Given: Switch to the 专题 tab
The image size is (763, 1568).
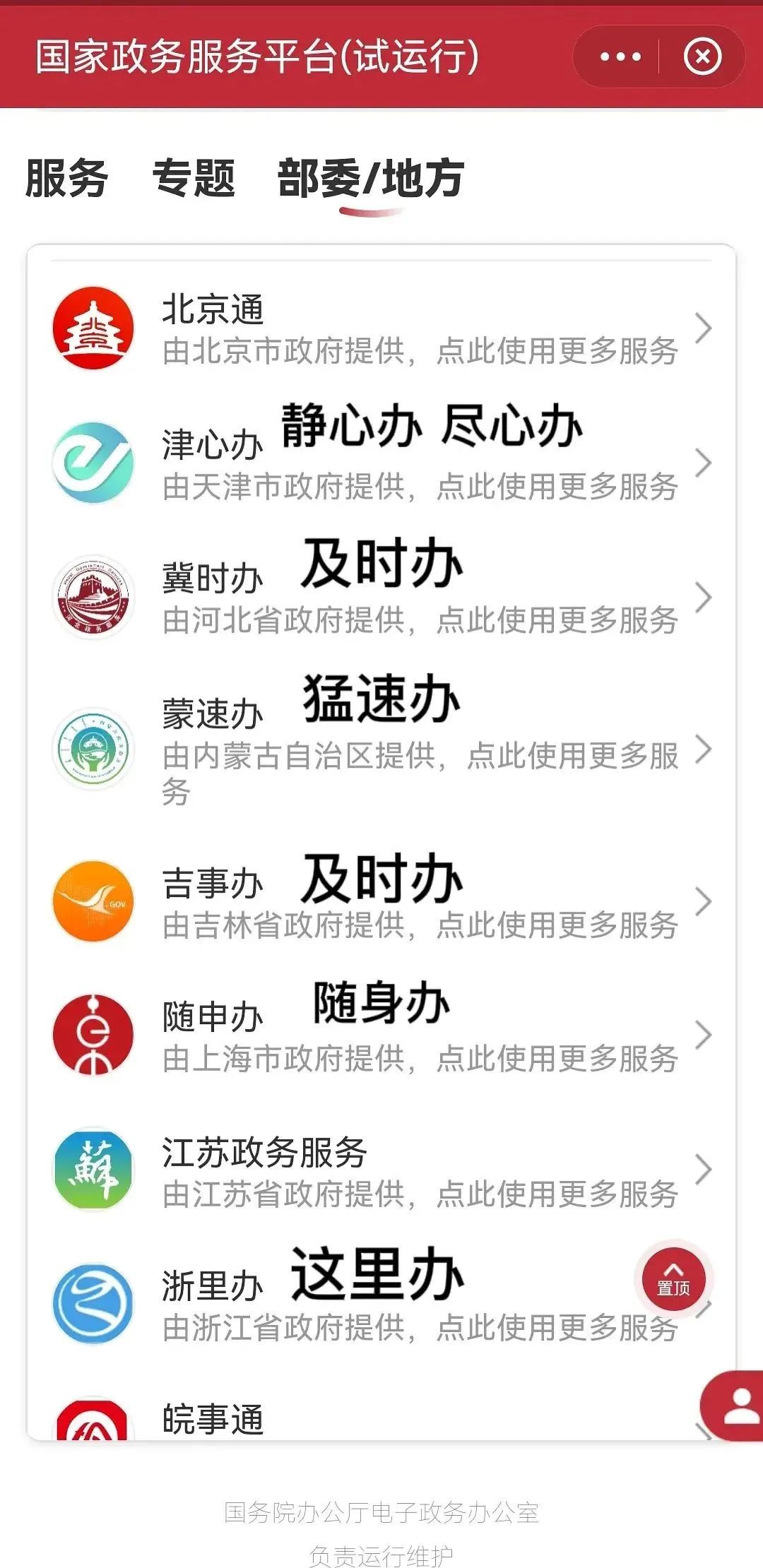Looking at the screenshot, I should tap(194, 177).
